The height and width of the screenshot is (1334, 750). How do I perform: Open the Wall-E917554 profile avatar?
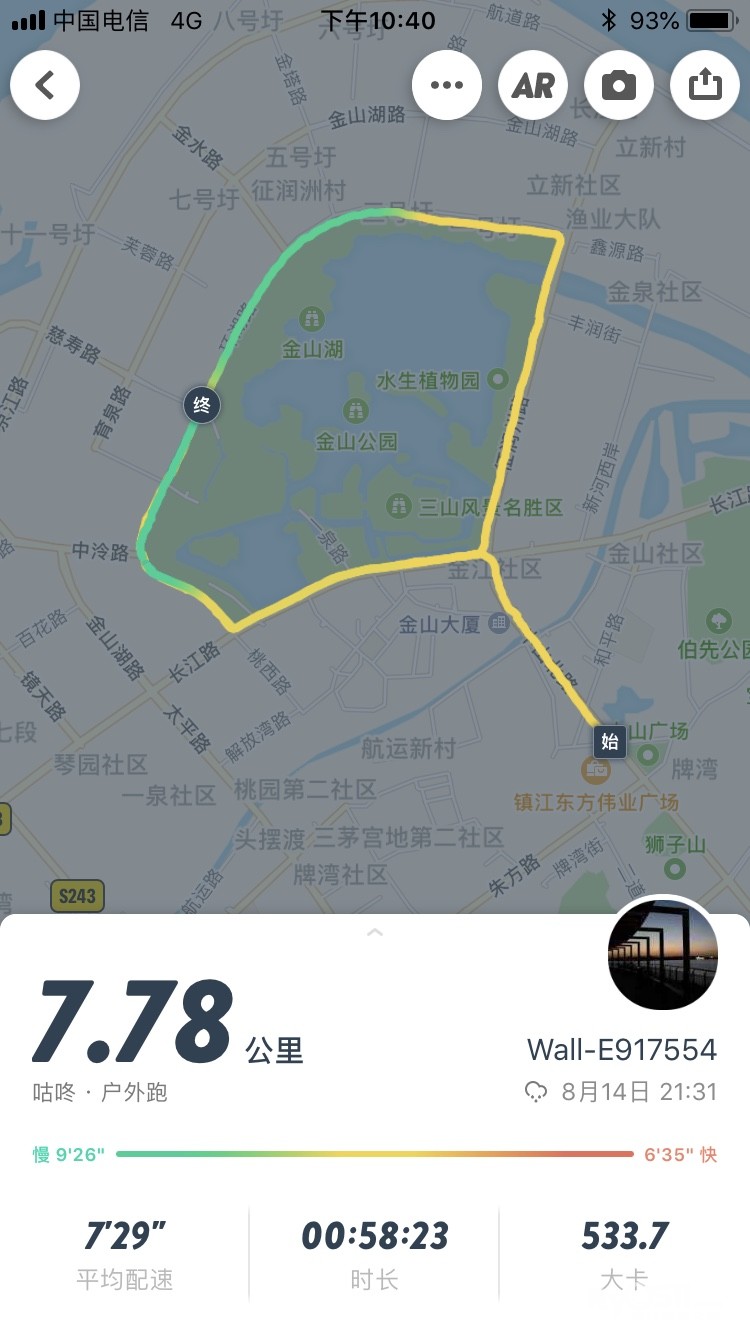click(663, 954)
